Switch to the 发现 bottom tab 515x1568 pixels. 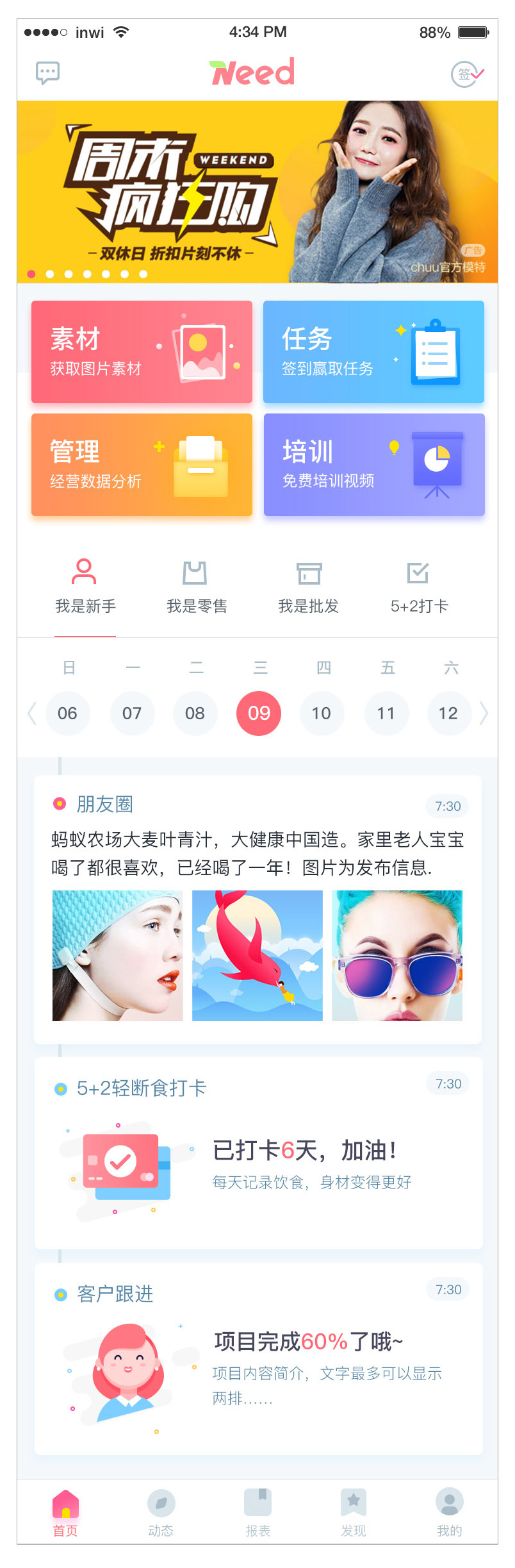[x=353, y=1512]
